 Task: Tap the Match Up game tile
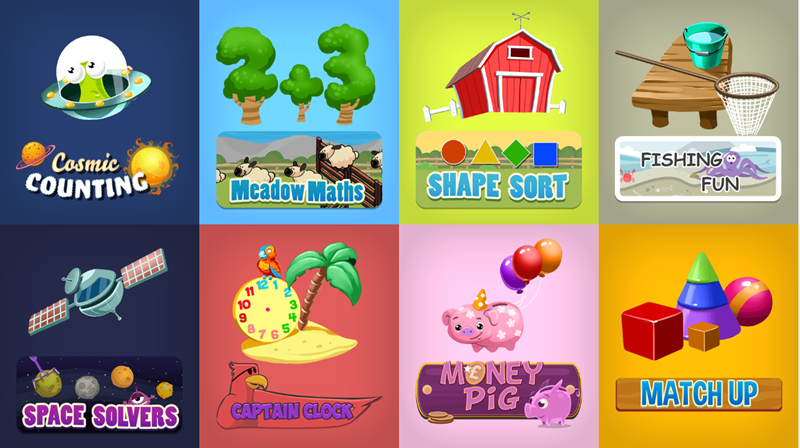pos(698,336)
